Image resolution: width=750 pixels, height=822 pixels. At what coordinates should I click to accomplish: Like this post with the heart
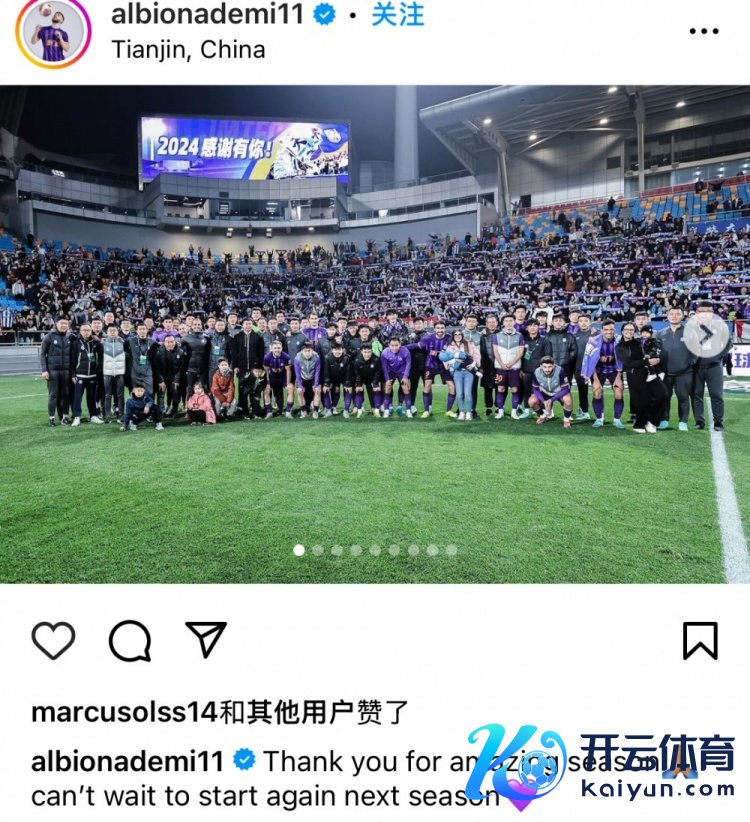click(54, 640)
